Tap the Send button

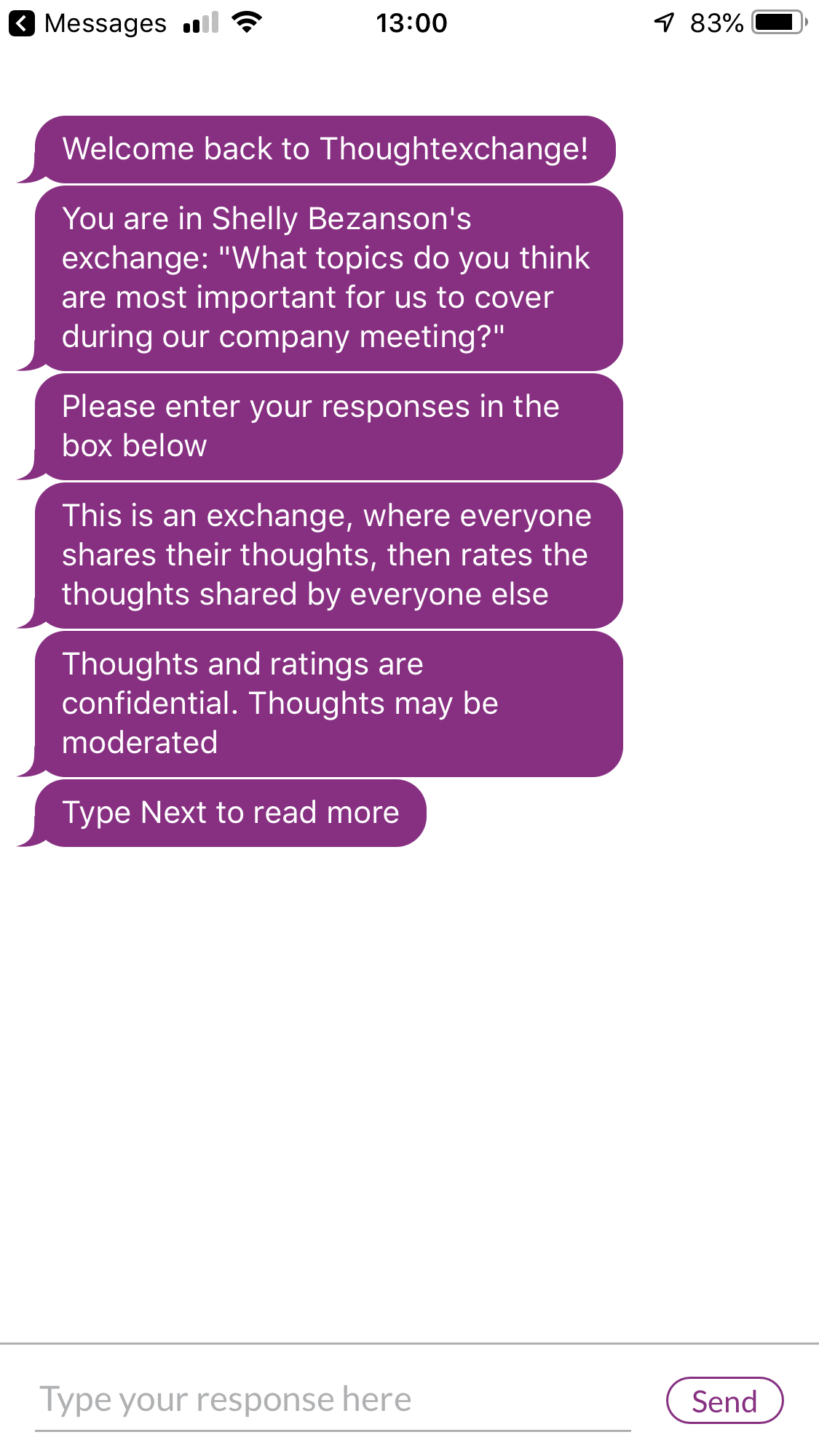[724, 1400]
